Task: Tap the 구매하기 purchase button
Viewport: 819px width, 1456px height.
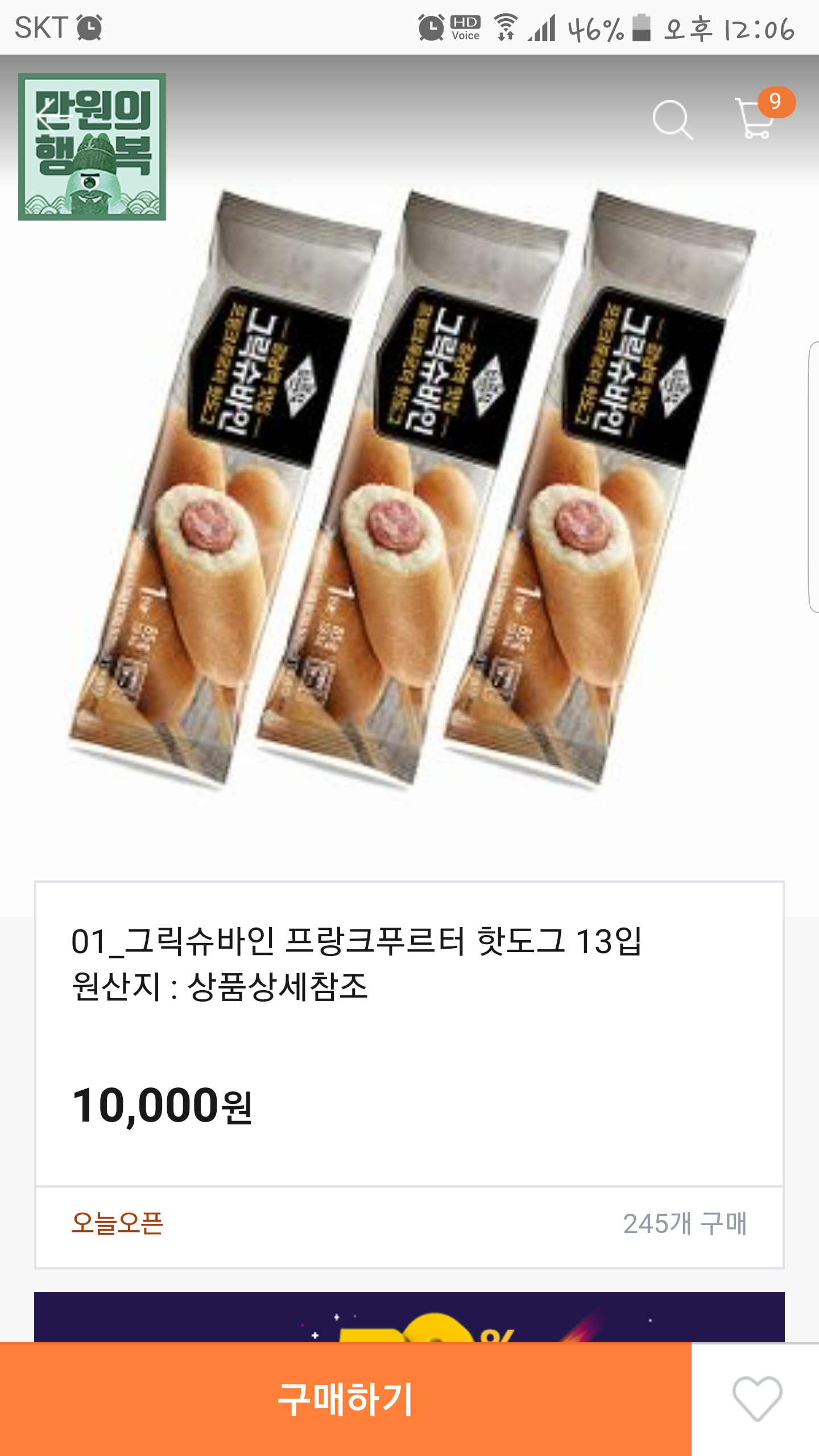Action: [346, 1399]
